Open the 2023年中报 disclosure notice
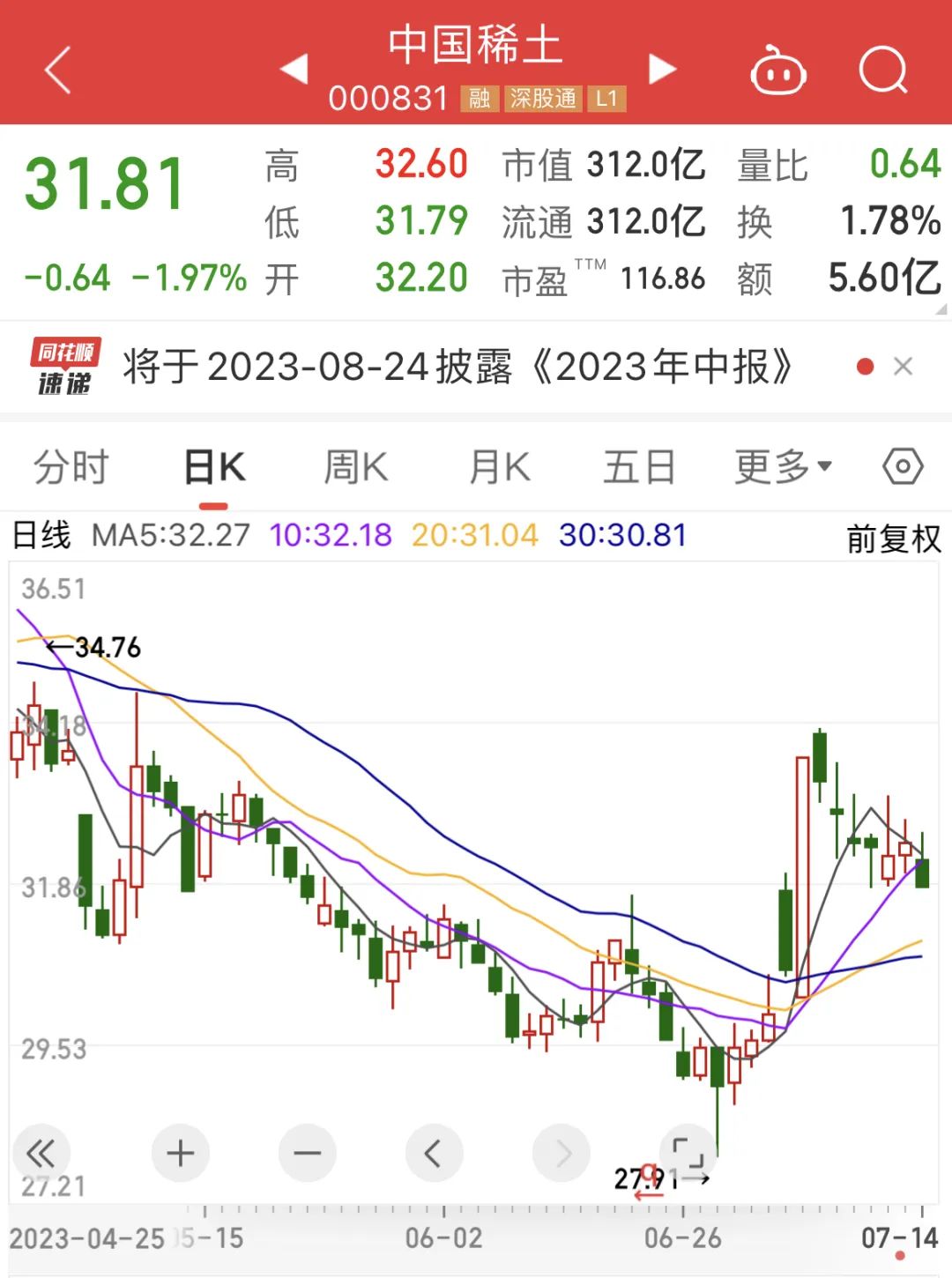This screenshot has width=952, height=1278. click(458, 367)
